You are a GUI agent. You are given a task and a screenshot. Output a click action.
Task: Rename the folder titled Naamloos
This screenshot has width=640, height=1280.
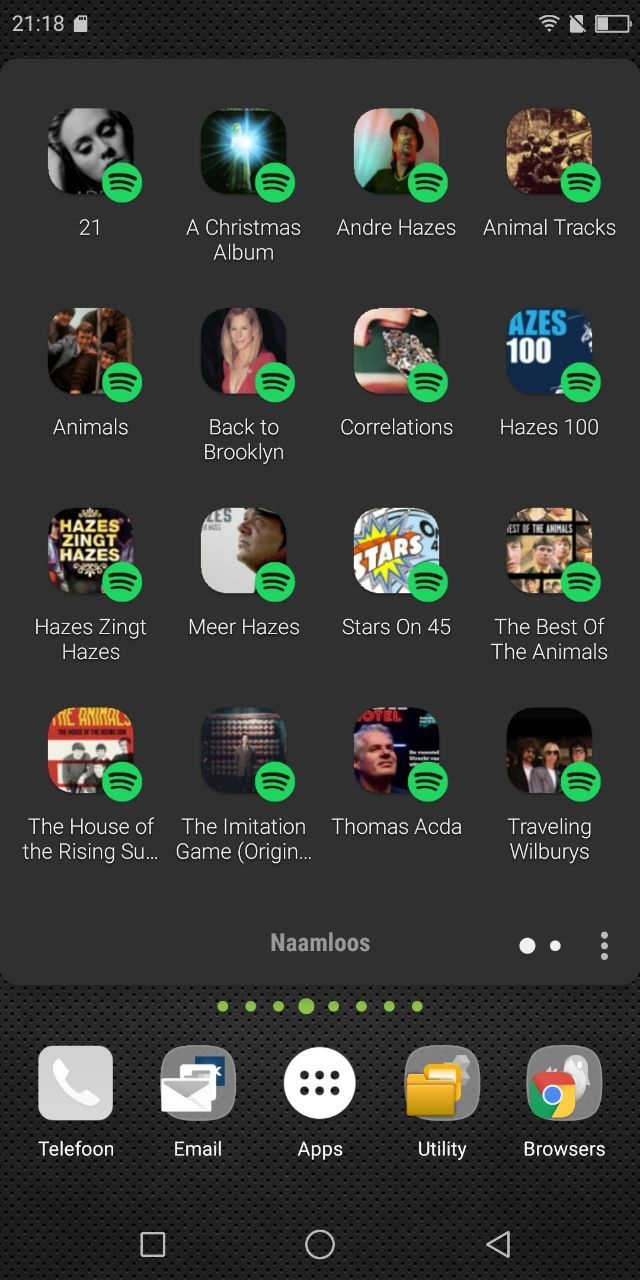tap(320, 943)
